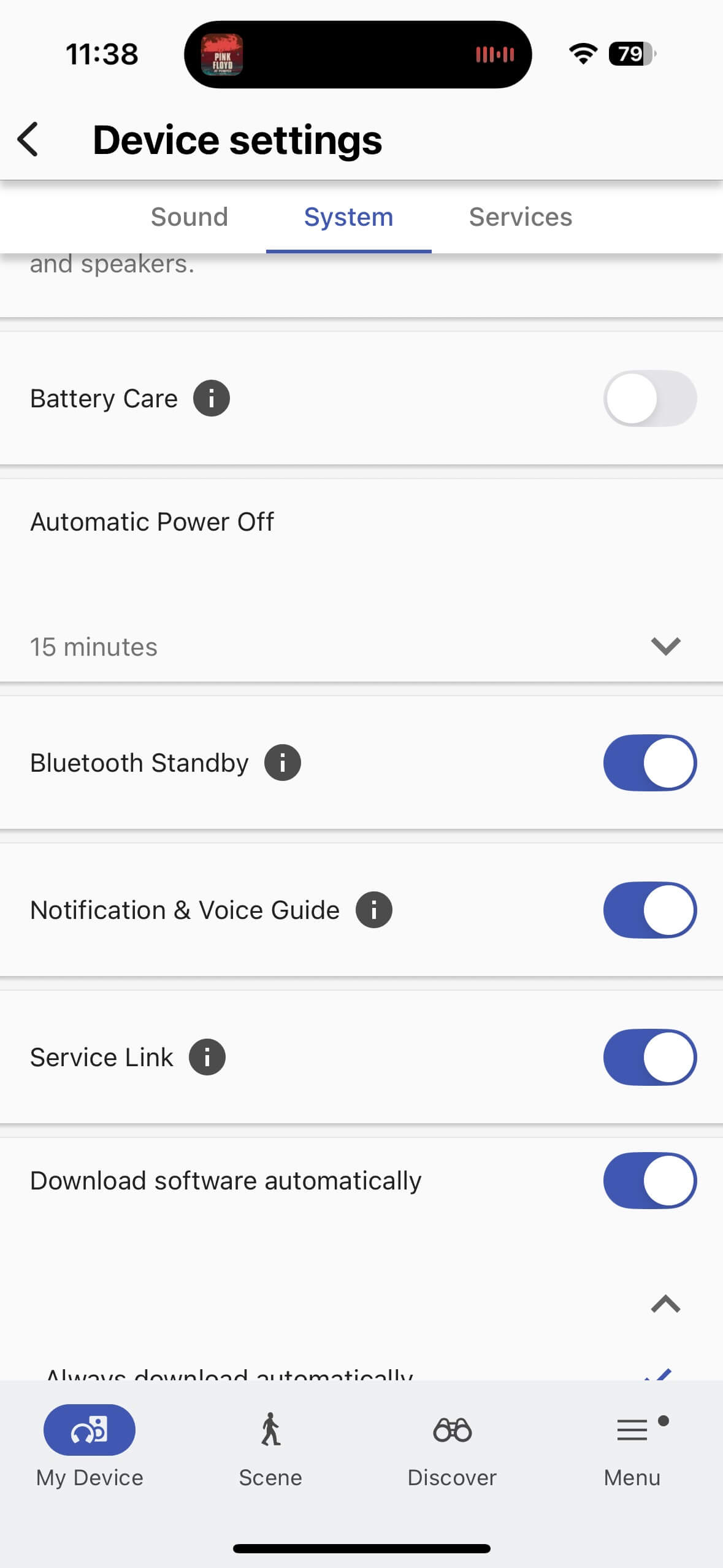
Task: Disable Notification & Voice Guide
Action: coord(649,910)
